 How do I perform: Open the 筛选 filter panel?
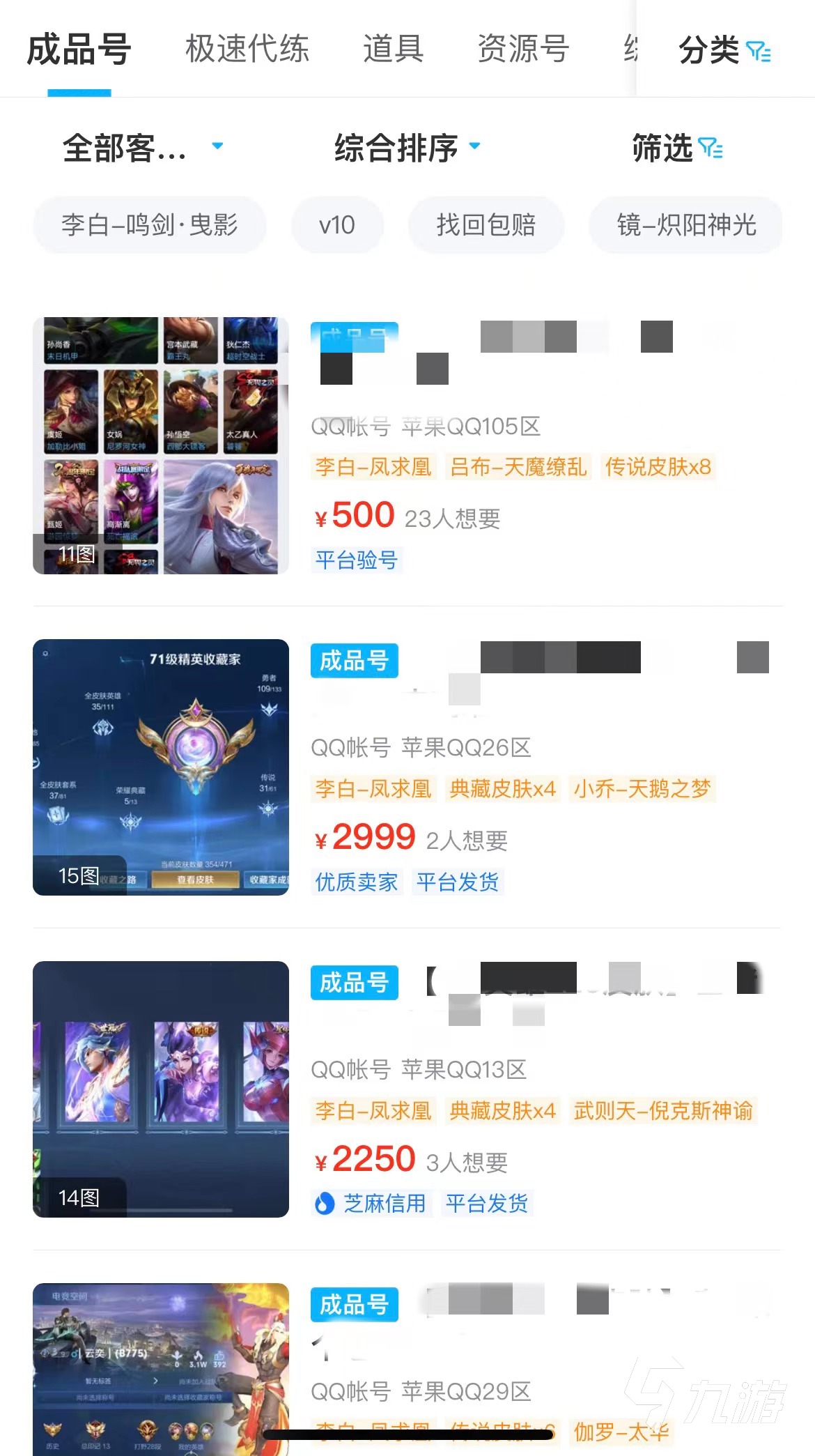(676, 148)
